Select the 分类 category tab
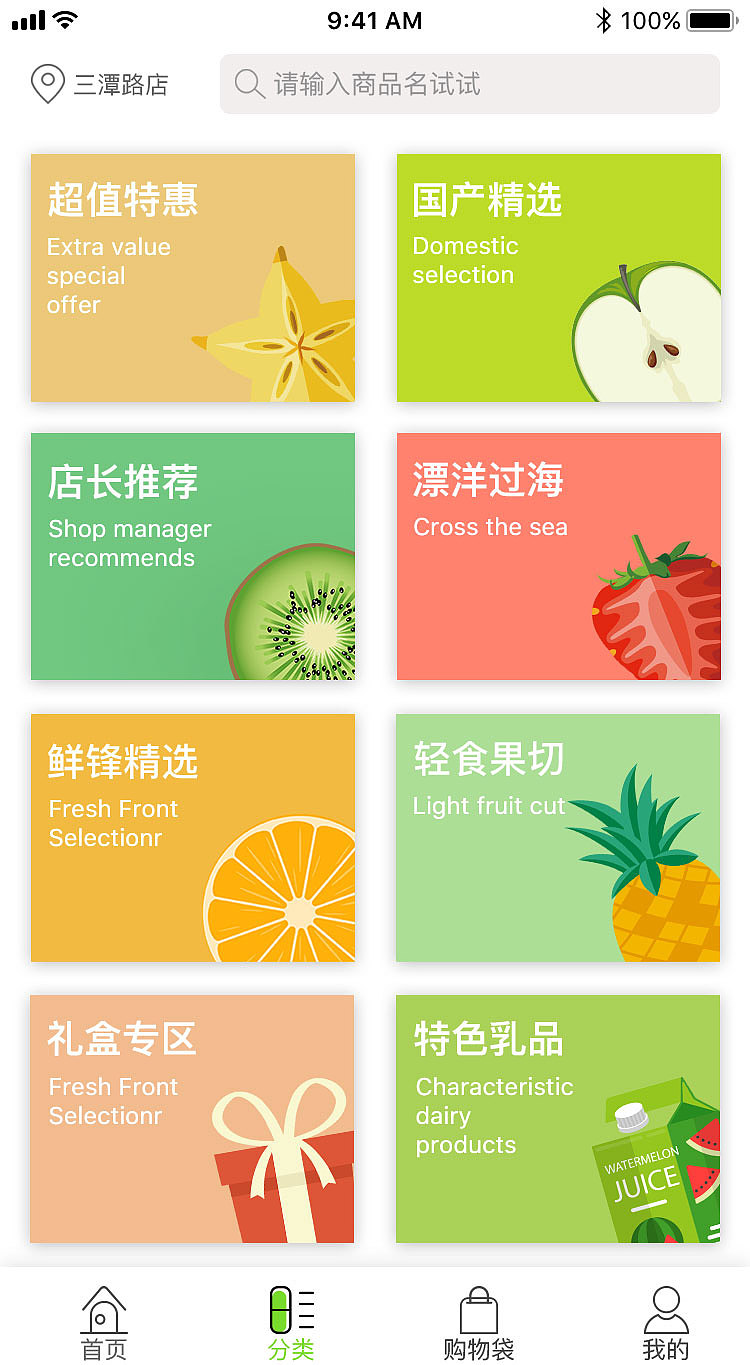Screen dimensions: 750x1365 pos(291,1323)
